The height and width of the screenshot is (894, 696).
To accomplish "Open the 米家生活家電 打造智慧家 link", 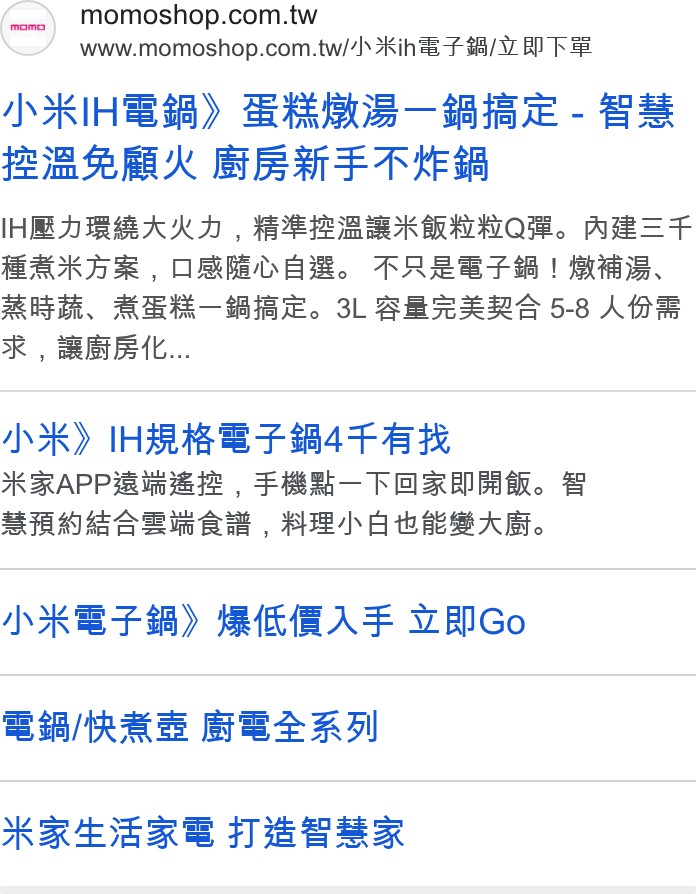I will tap(203, 833).
